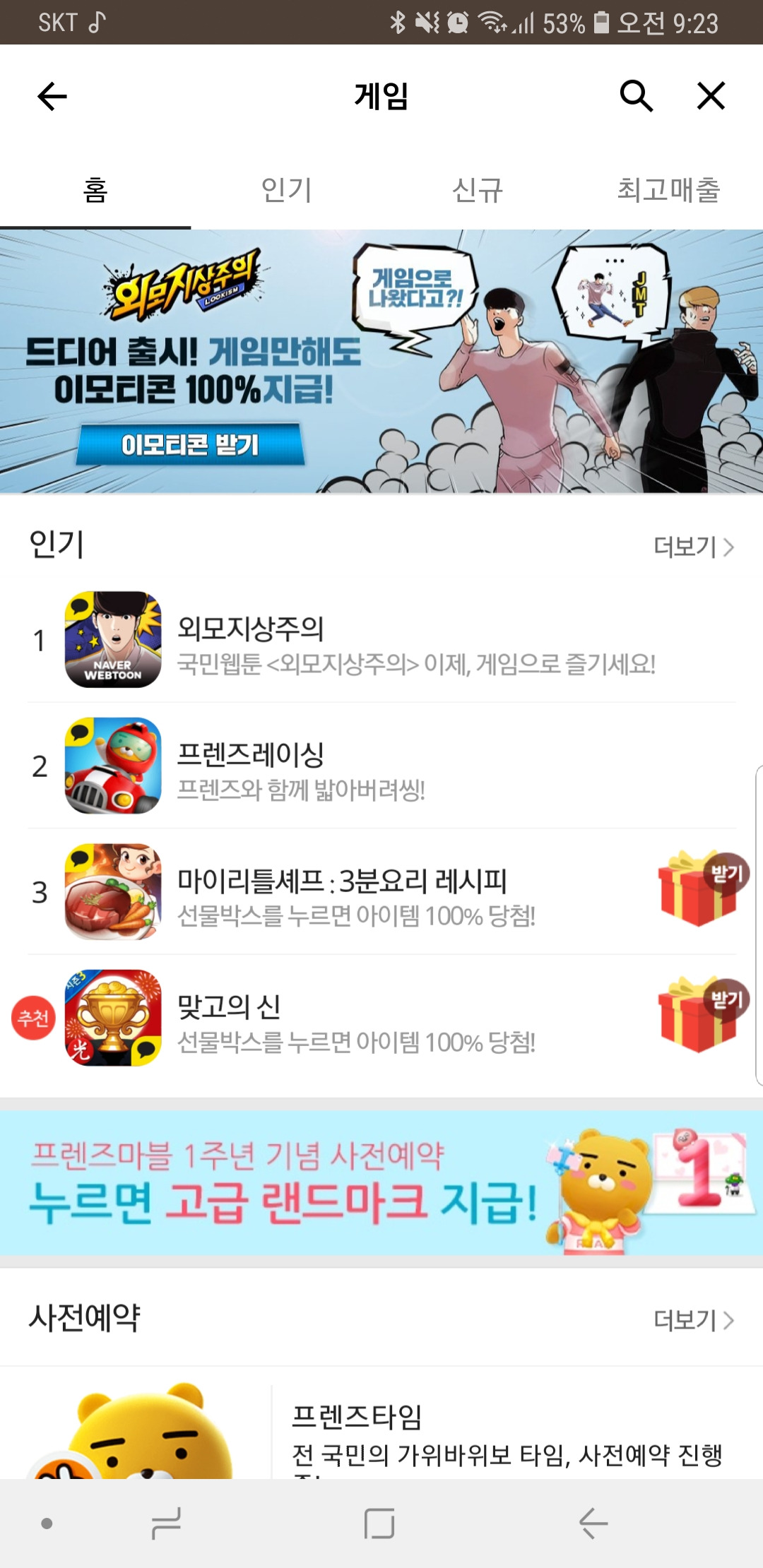
Task: Tap the 프렌즈마블 anniversary banner
Action: pyautogui.click(x=381, y=1187)
